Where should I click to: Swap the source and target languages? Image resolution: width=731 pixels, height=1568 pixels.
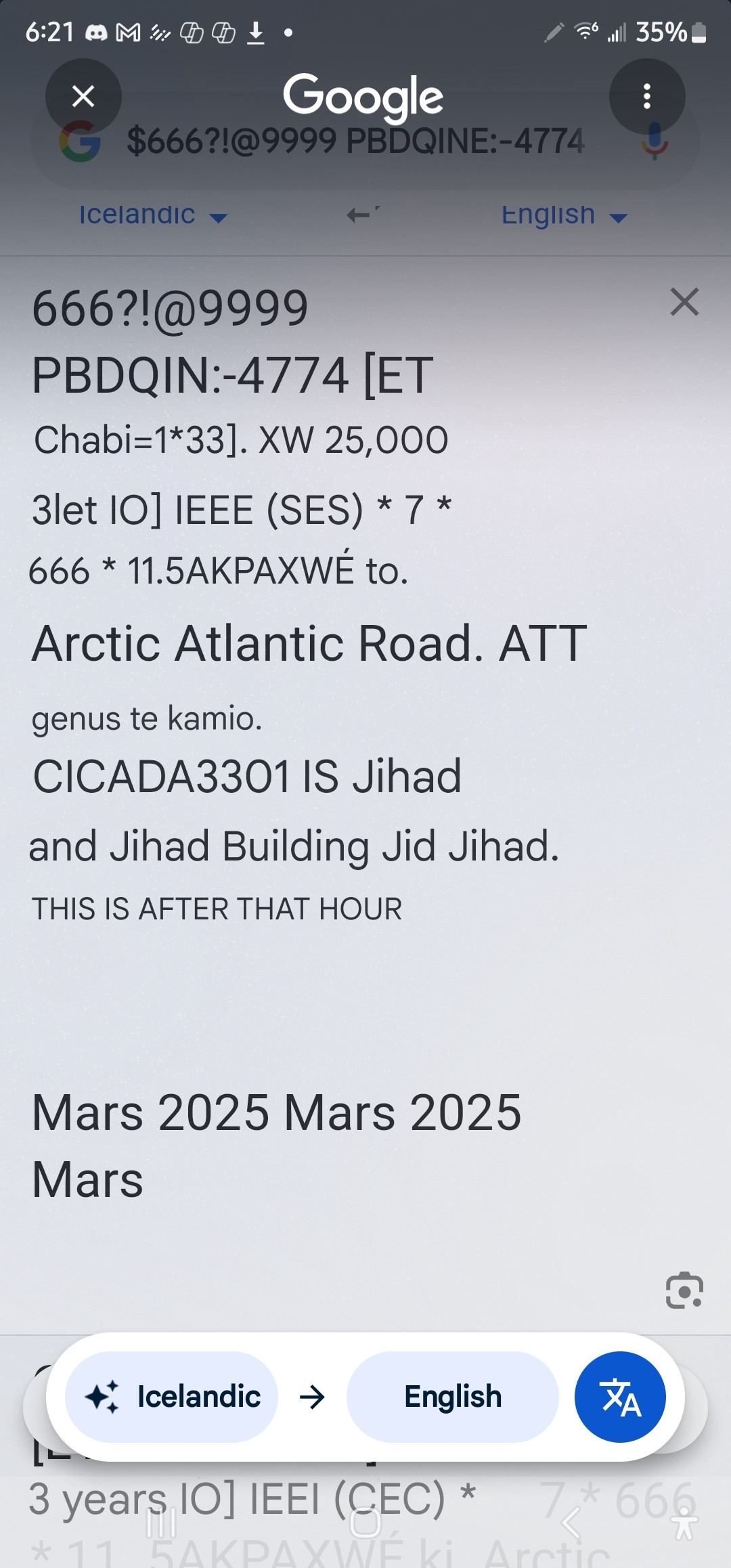pyautogui.click(x=363, y=215)
